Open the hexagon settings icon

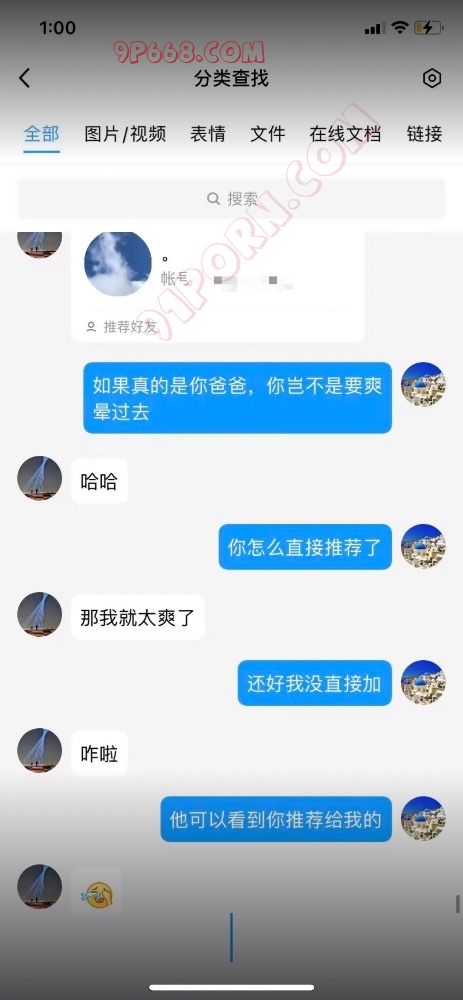pyautogui.click(x=432, y=78)
